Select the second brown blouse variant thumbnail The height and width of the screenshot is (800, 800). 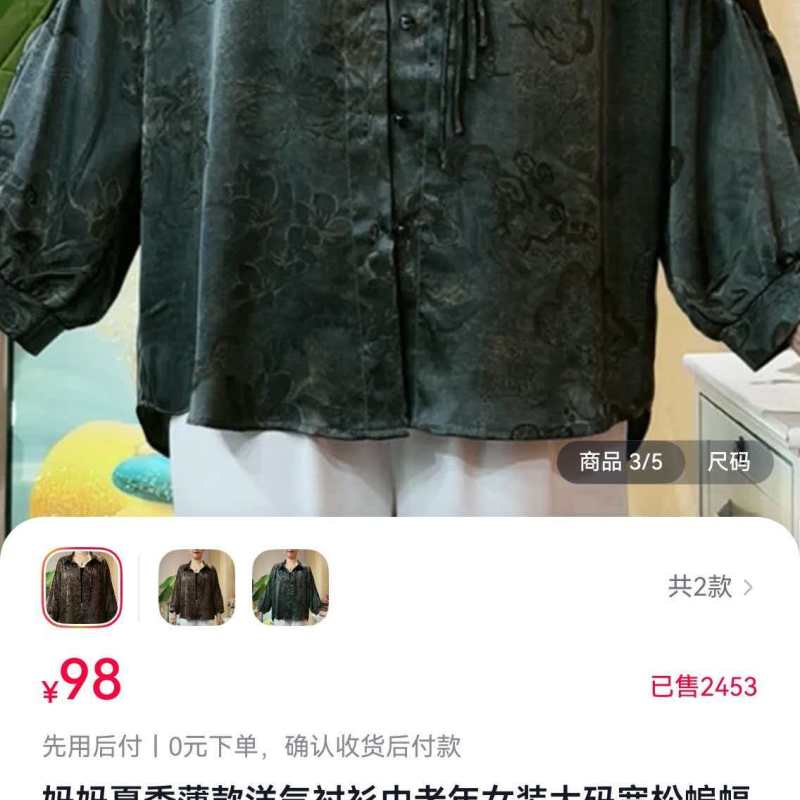pyautogui.click(x=196, y=587)
